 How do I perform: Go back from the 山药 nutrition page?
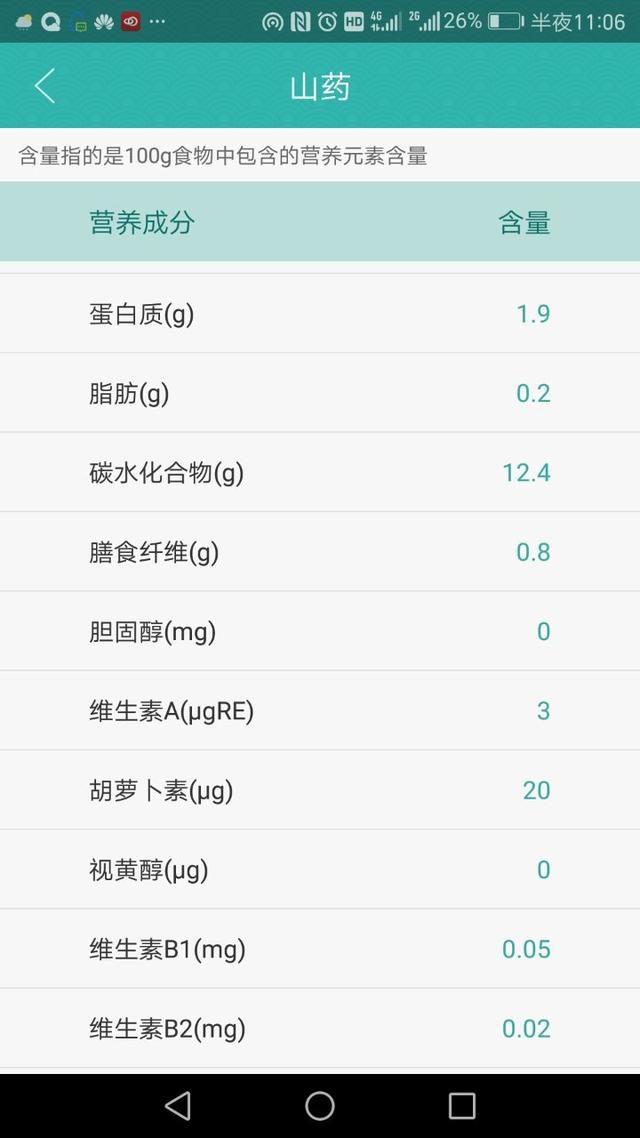click(x=45, y=86)
